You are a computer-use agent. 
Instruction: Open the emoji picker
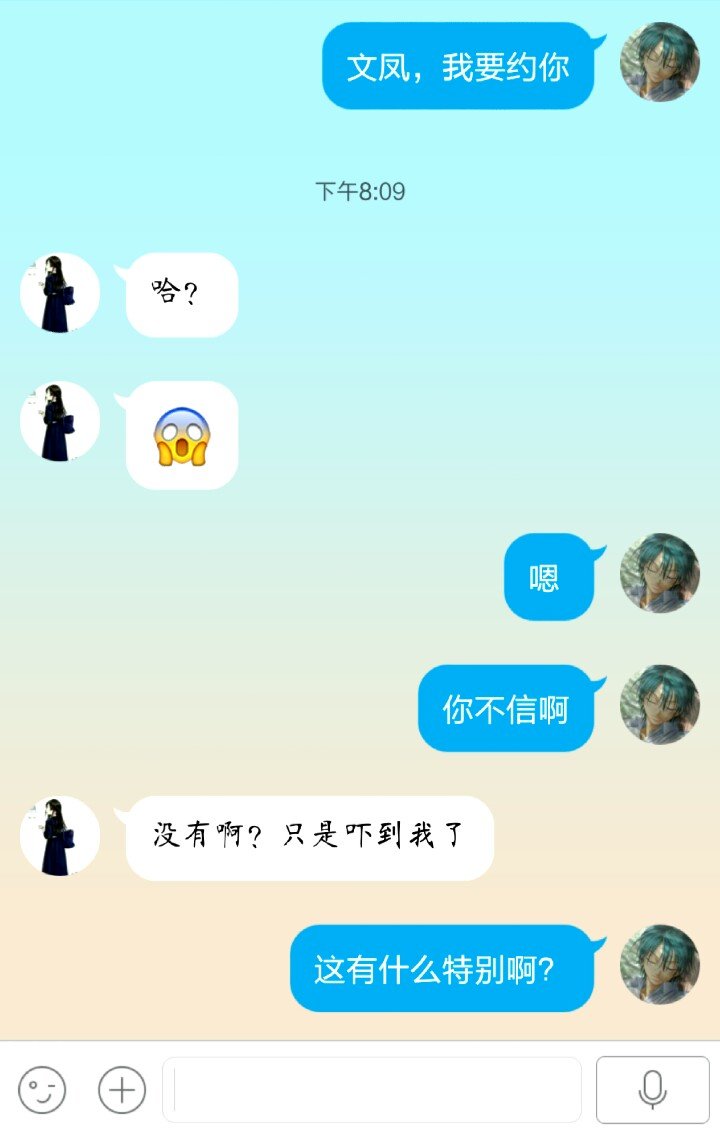tap(42, 1089)
